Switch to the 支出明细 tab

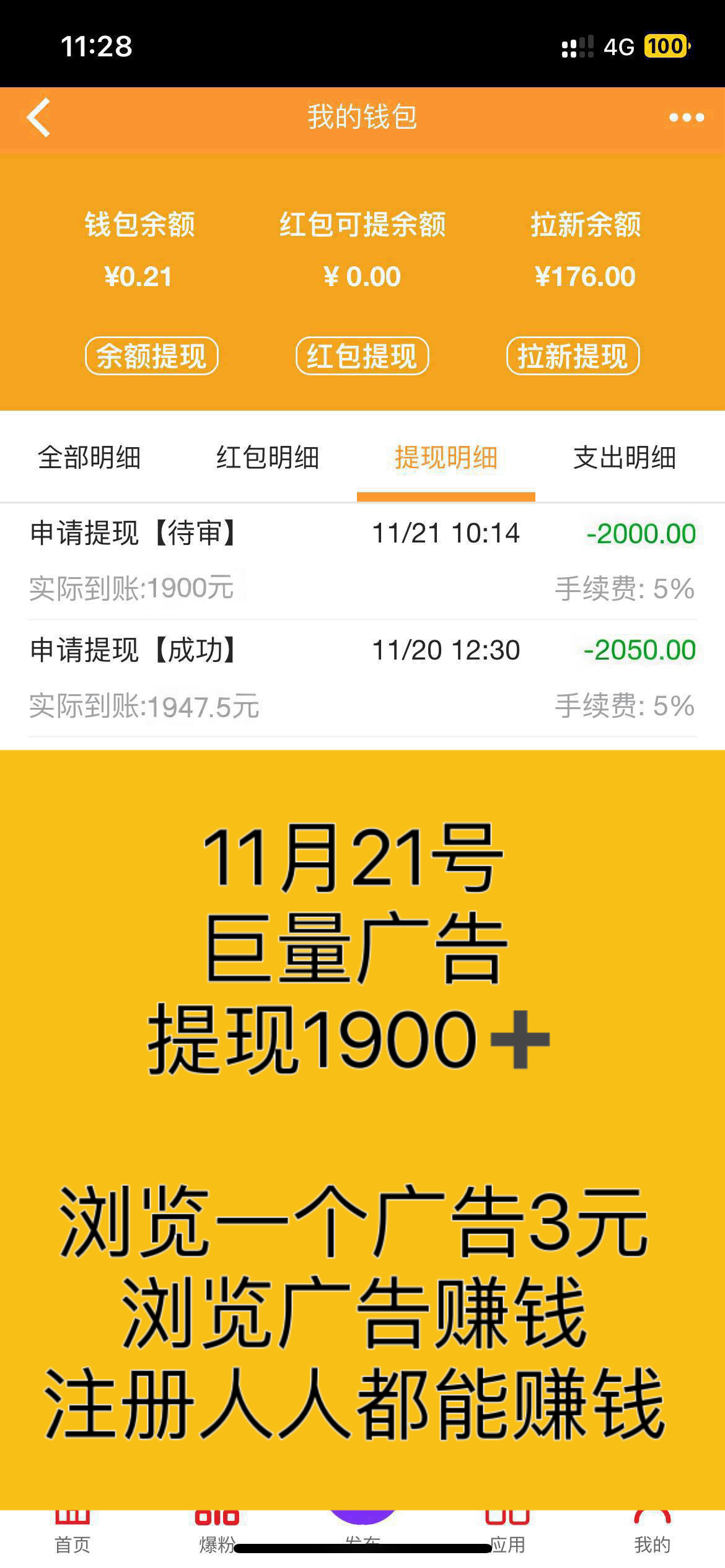625,458
